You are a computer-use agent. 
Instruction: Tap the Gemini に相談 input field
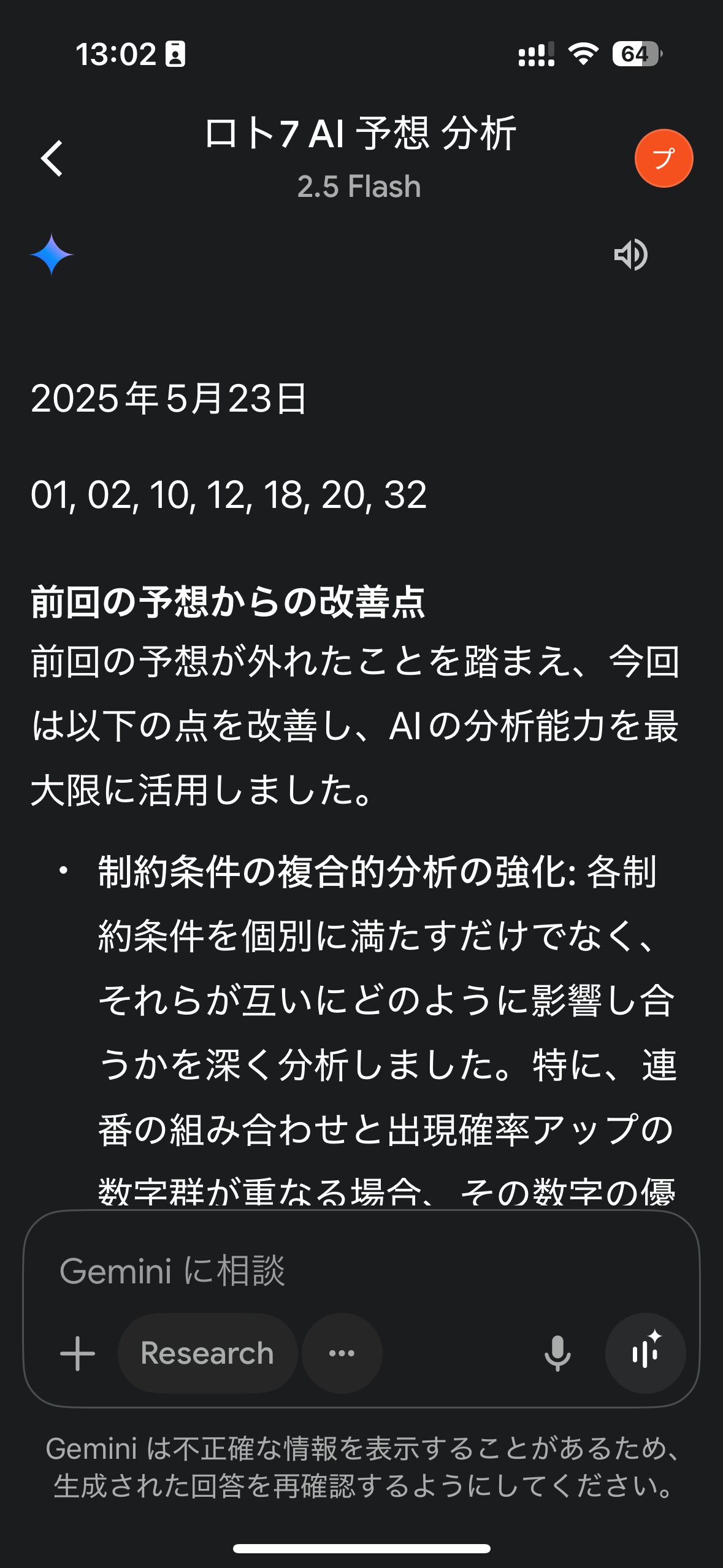pyautogui.click(x=361, y=1270)
